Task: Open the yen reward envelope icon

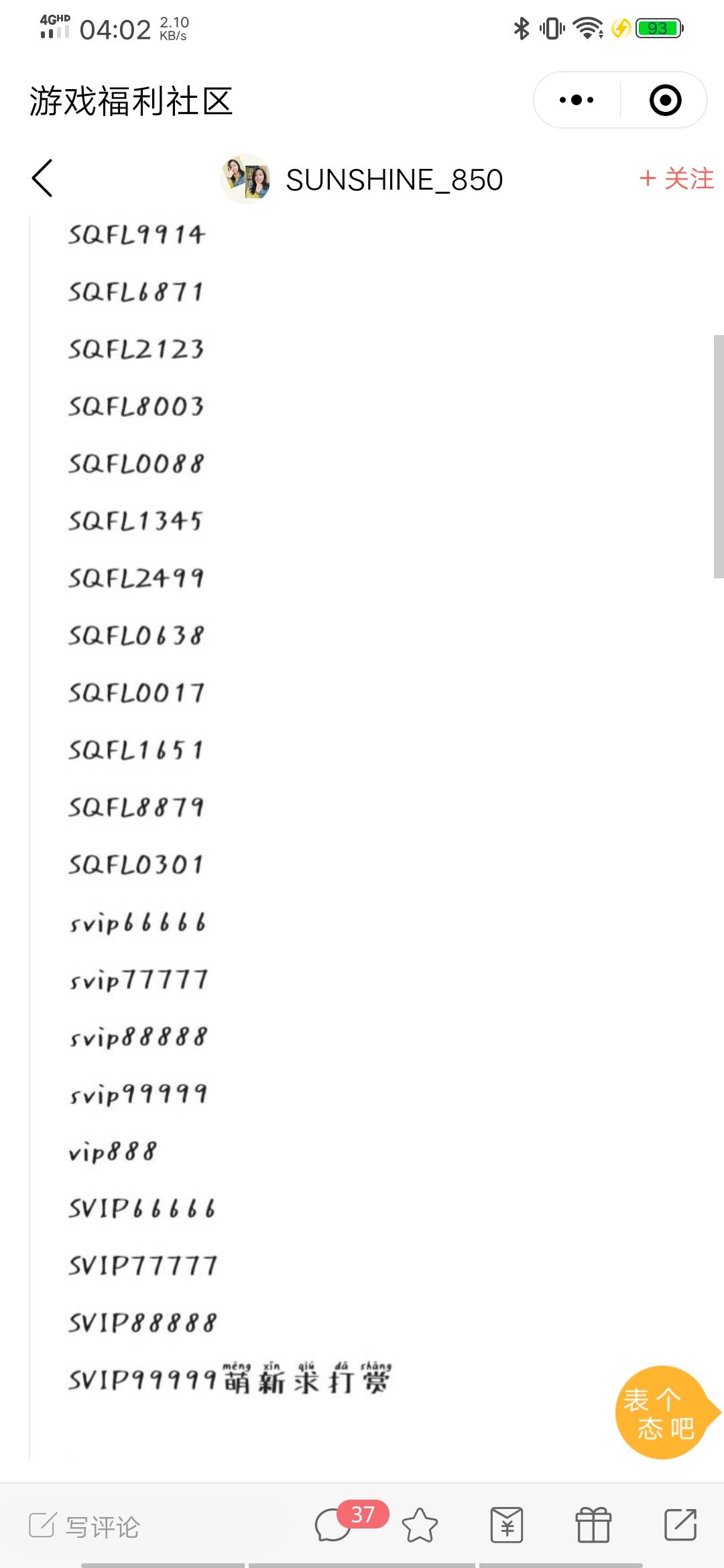Action: click(x=507, y=1525)
